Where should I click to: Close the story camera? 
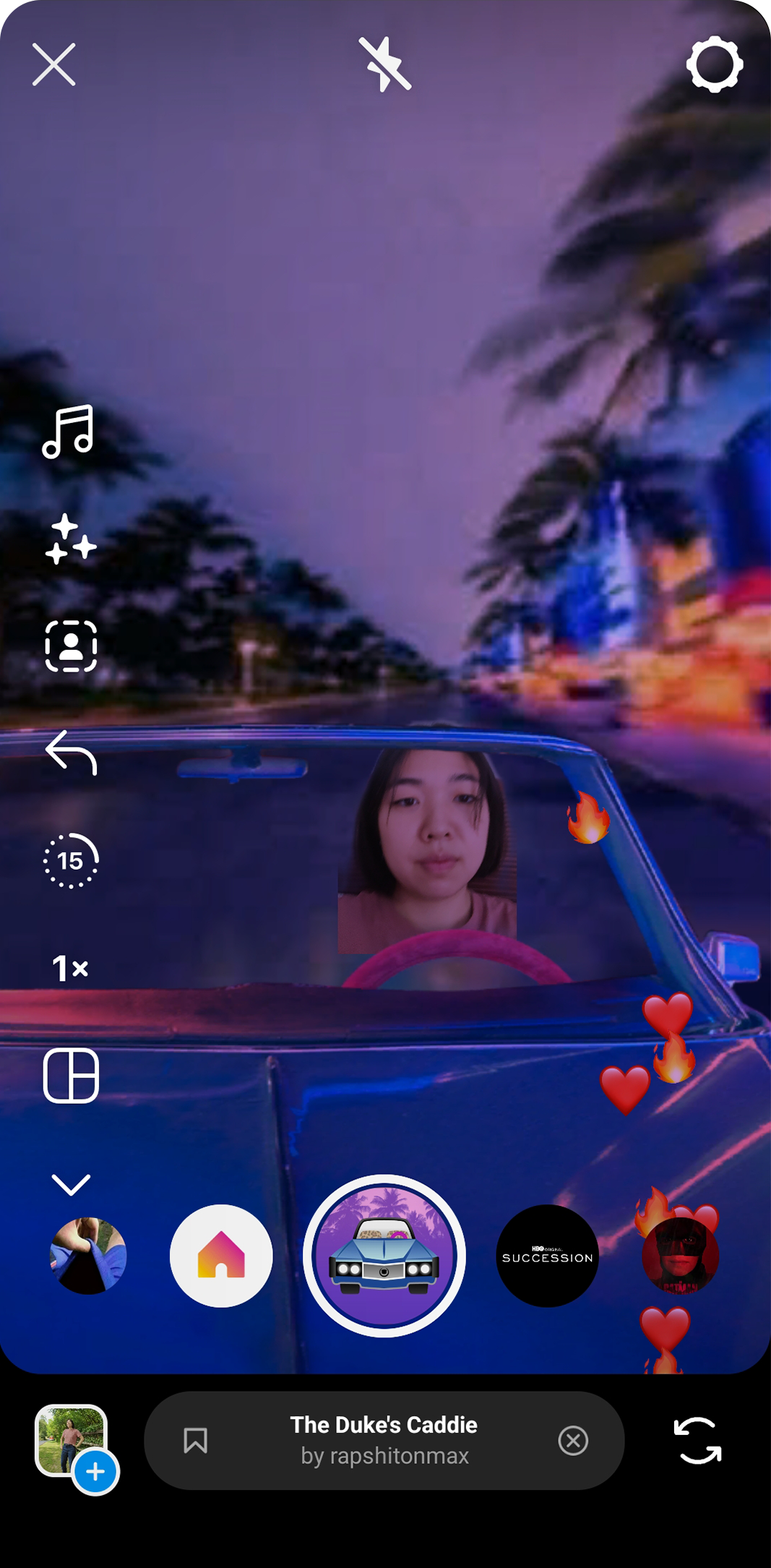pyautogui.click(x=54, y=64)
